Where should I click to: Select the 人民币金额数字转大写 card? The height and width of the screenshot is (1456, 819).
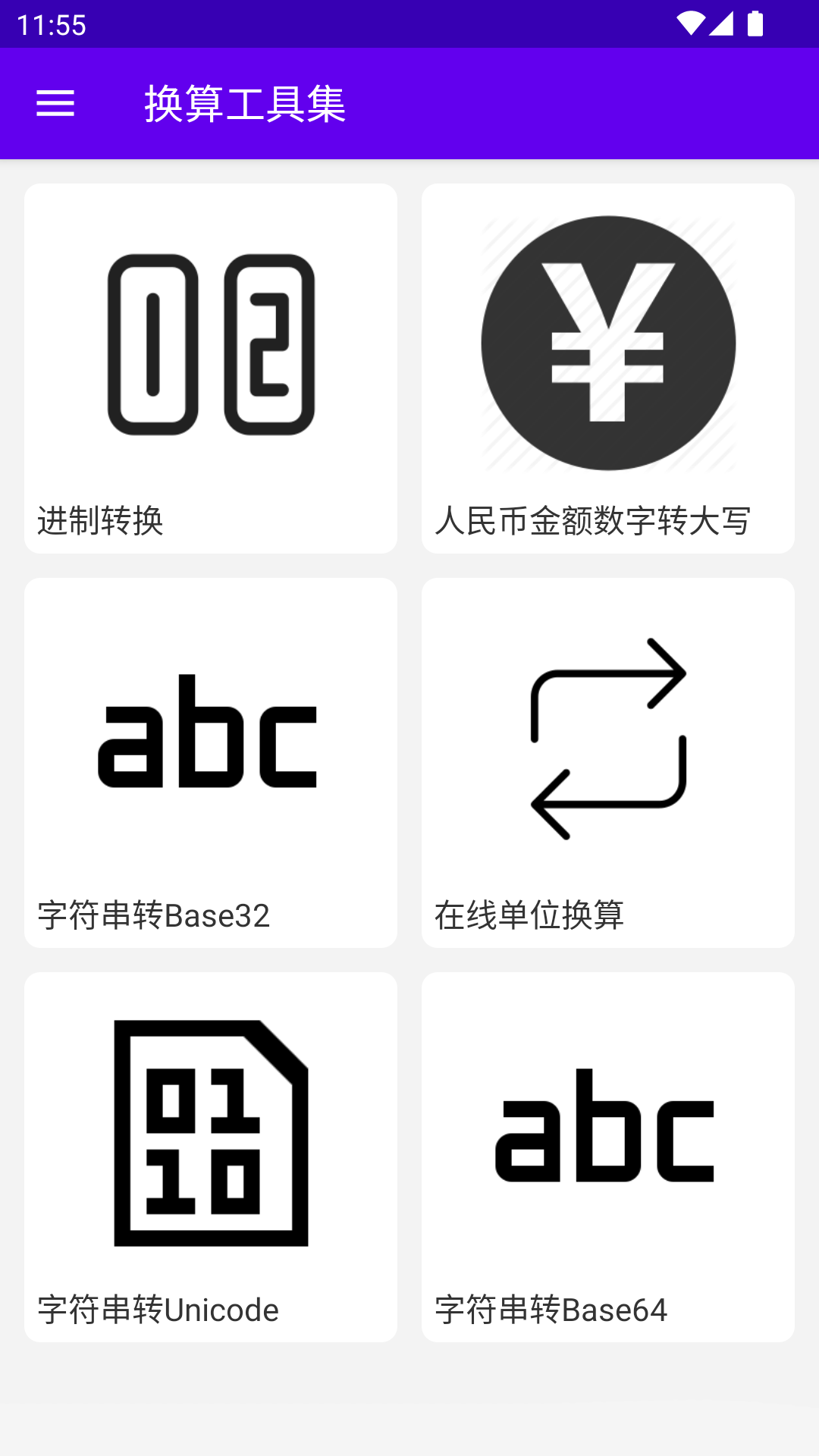click(608, 369)
